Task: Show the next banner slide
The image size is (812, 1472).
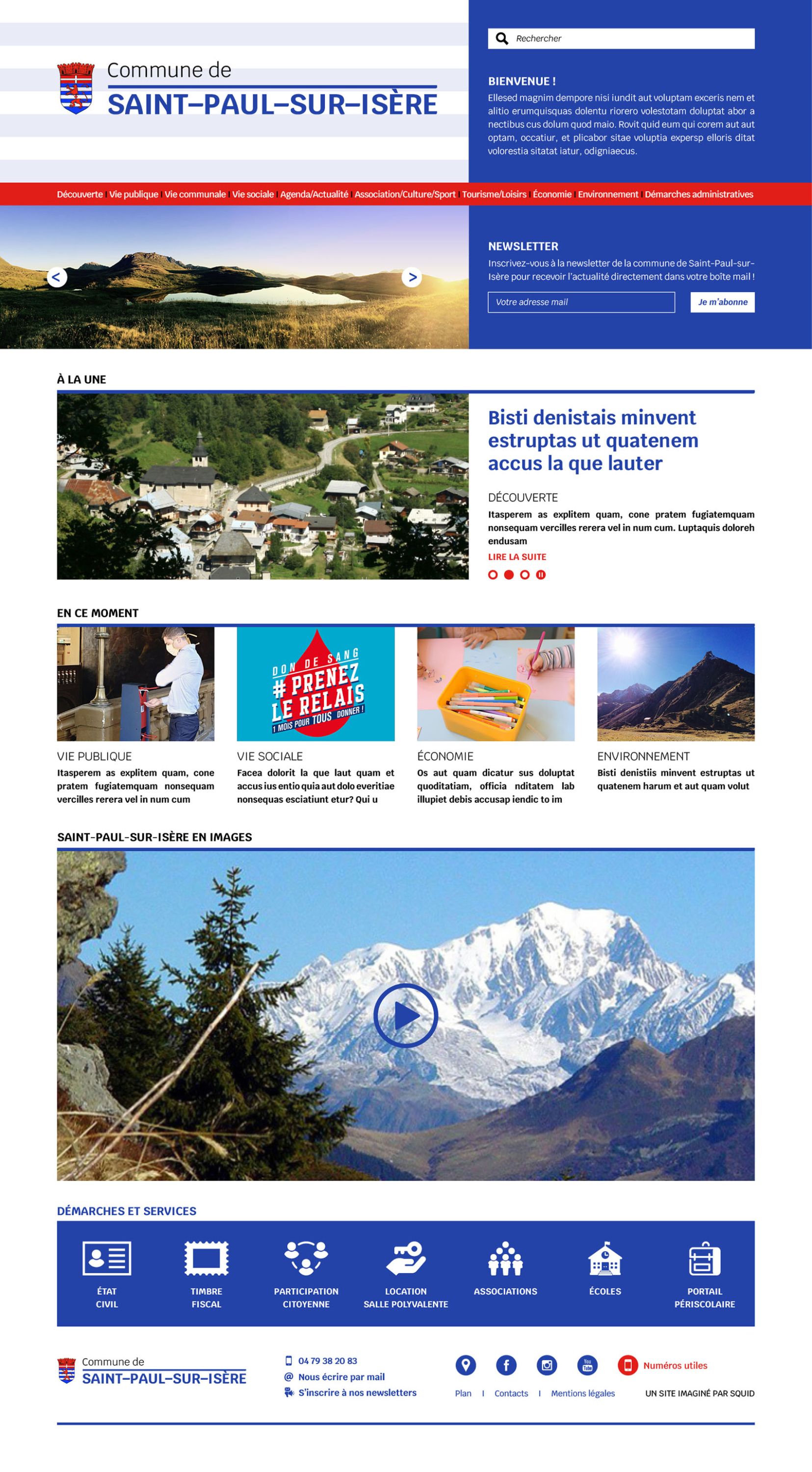Action: tap(412, 277)
